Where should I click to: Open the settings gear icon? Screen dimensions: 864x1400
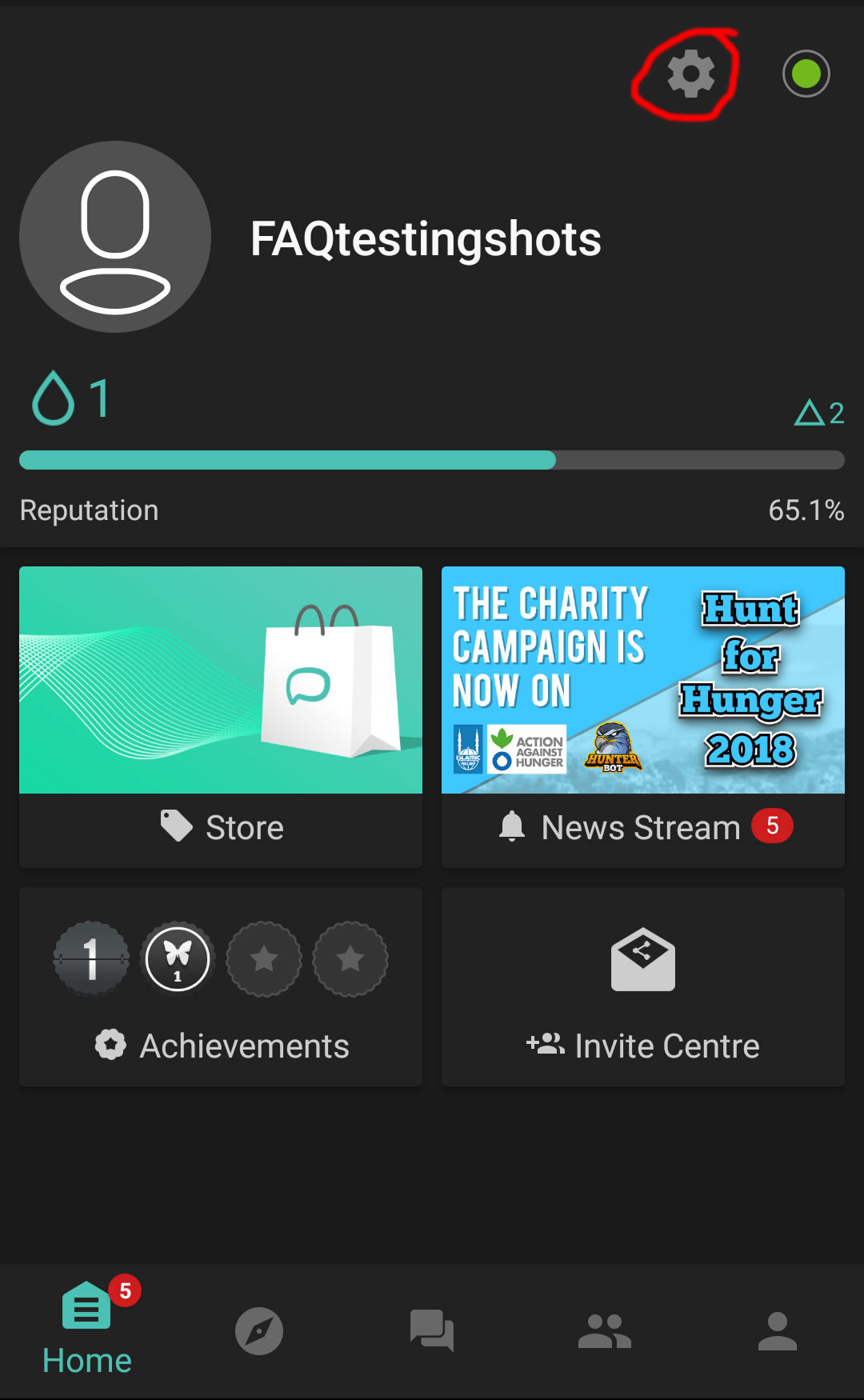coord(690,74)
